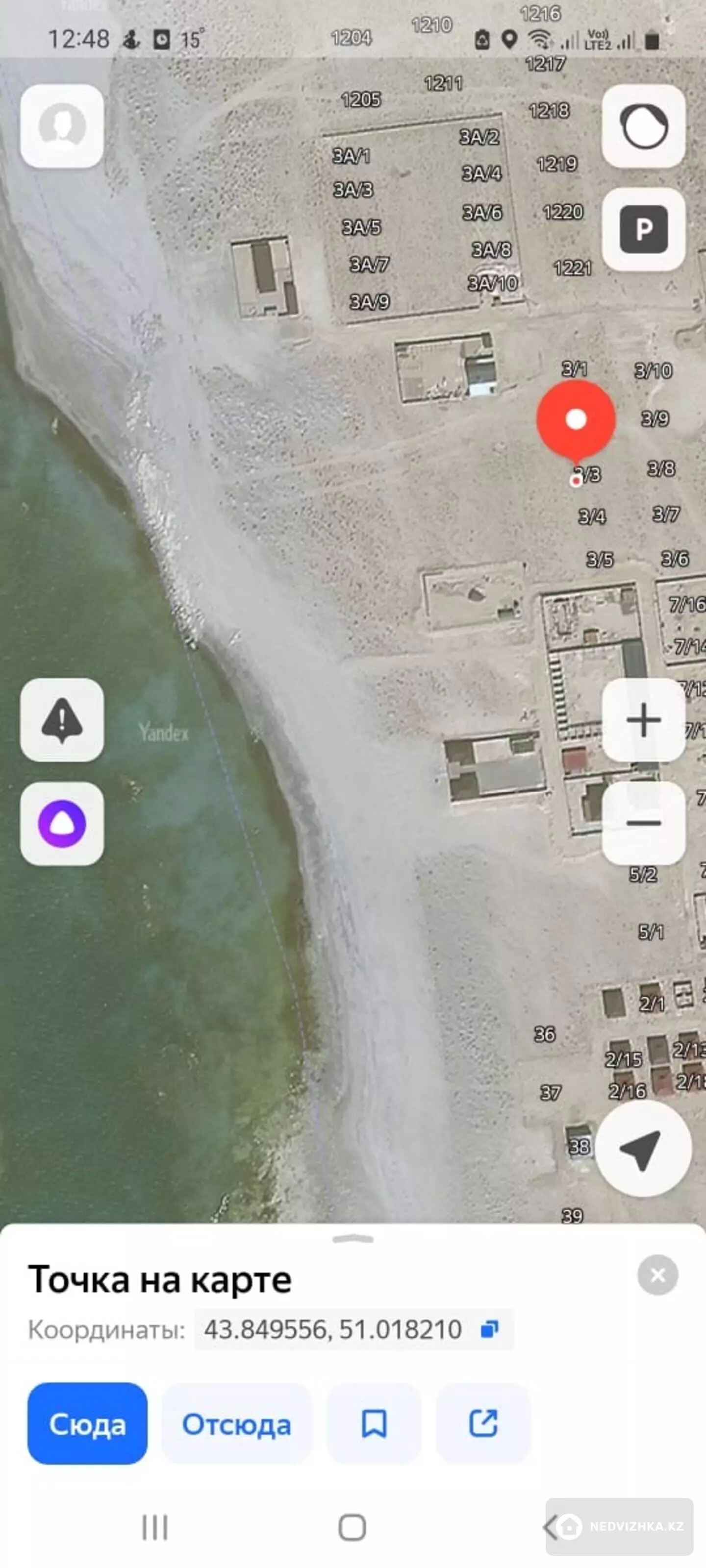
Task: Expand the card using its drag handle
Action: pos(353,1239)
